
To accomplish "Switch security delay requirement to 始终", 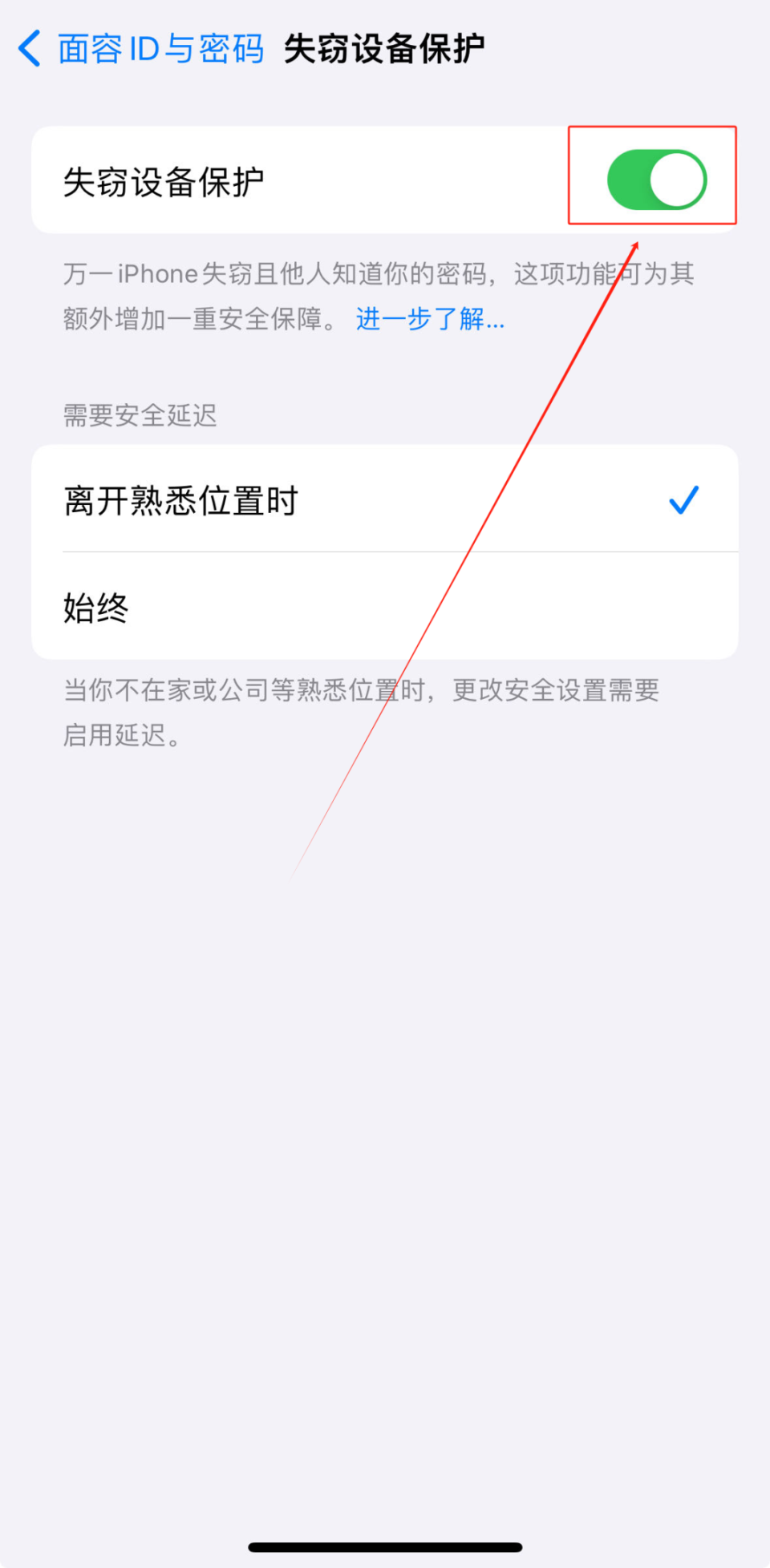I will [385, 608].
